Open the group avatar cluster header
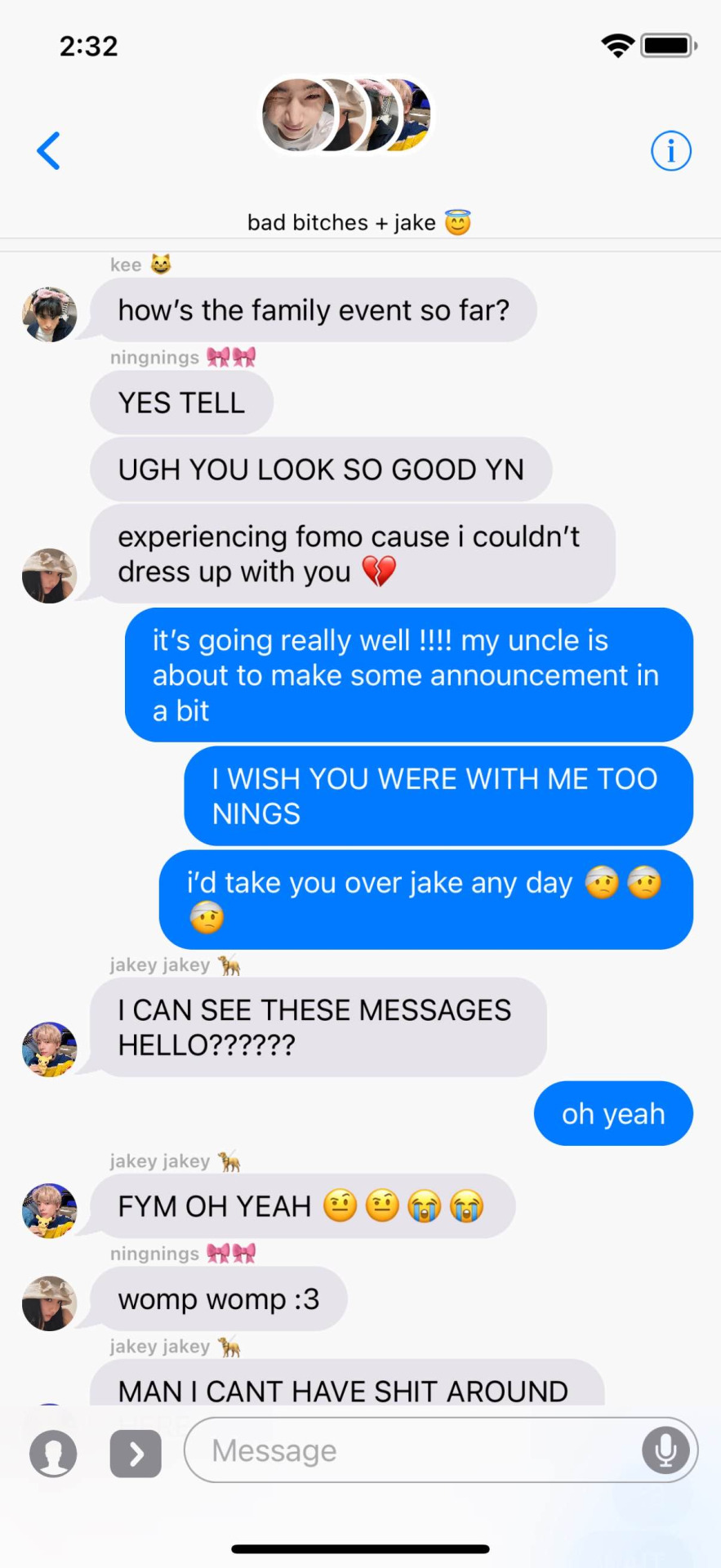 pyautogui.click(x=346, y=115)
